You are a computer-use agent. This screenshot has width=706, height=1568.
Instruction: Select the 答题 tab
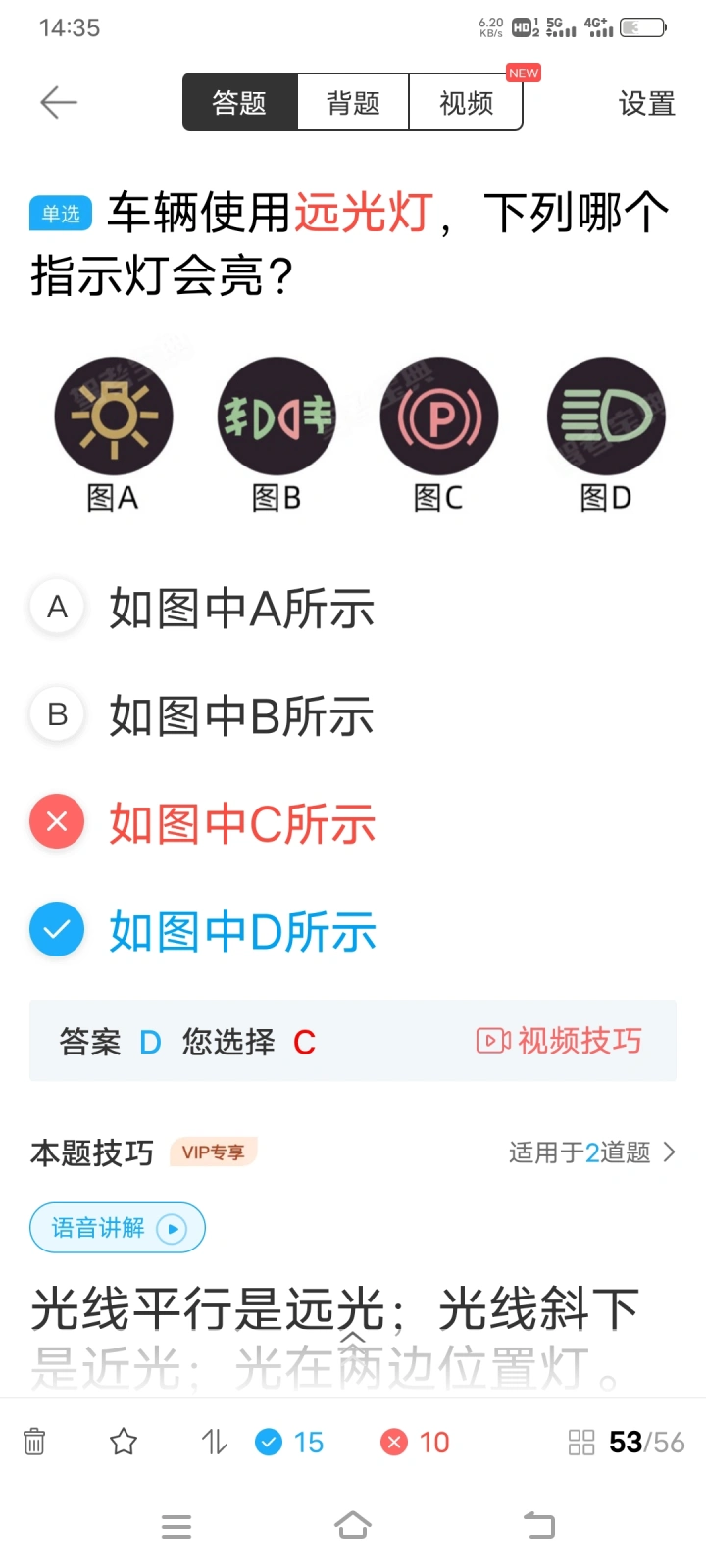point(239,102)
